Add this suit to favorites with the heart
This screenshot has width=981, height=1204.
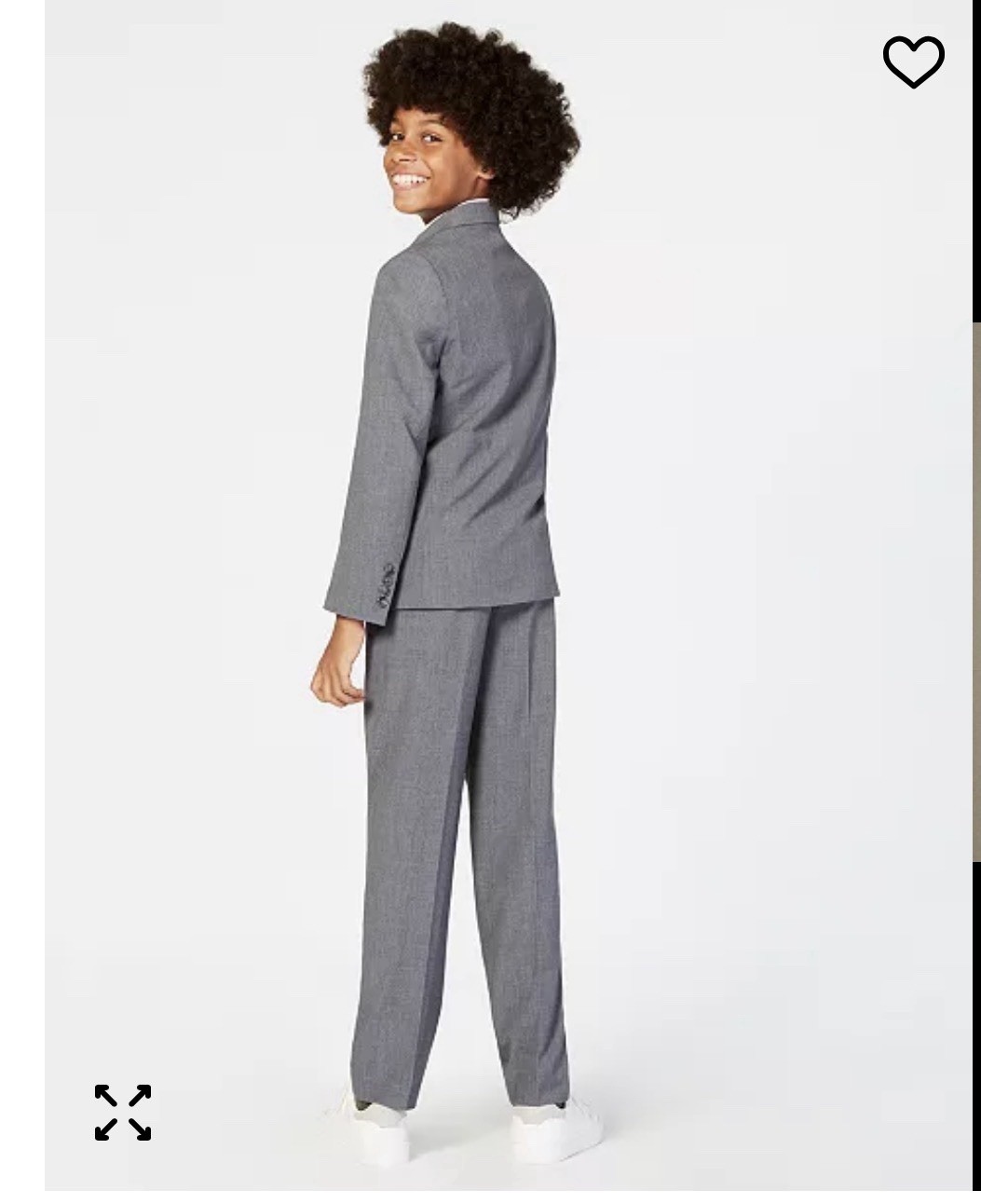[913, 62]
